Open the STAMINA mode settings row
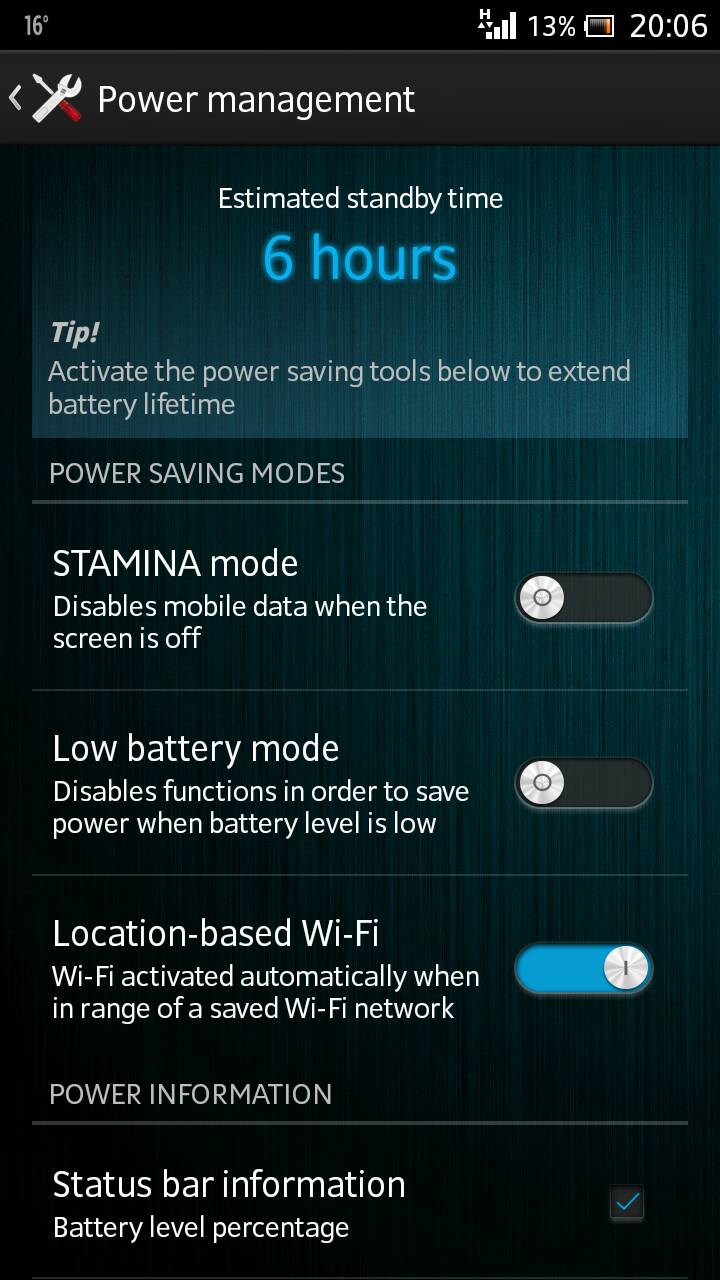Viewport: 720px width, 1280px height. tap(360, 598)
